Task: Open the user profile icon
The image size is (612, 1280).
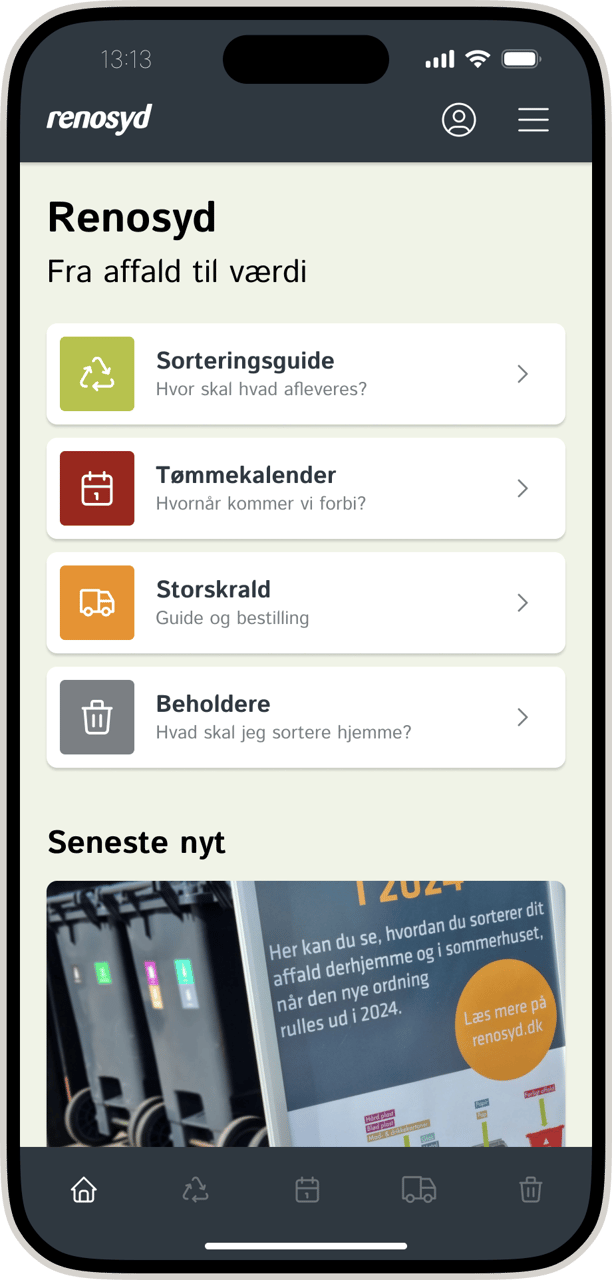Action: coord(459,120)
